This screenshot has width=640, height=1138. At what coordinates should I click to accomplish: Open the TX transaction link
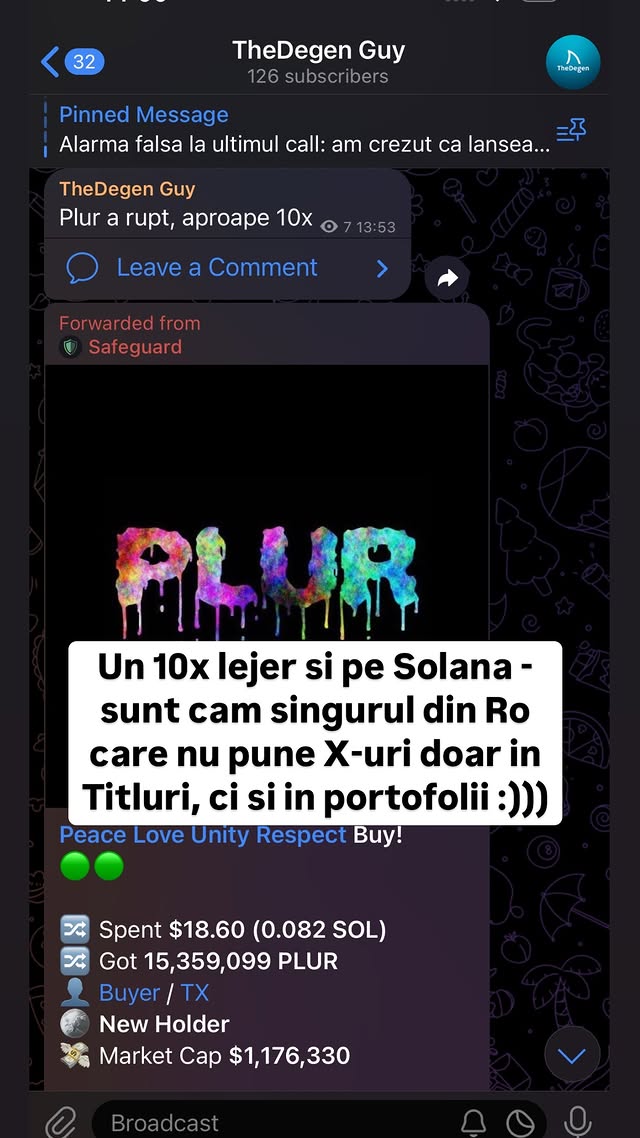[x=194, y=993]
